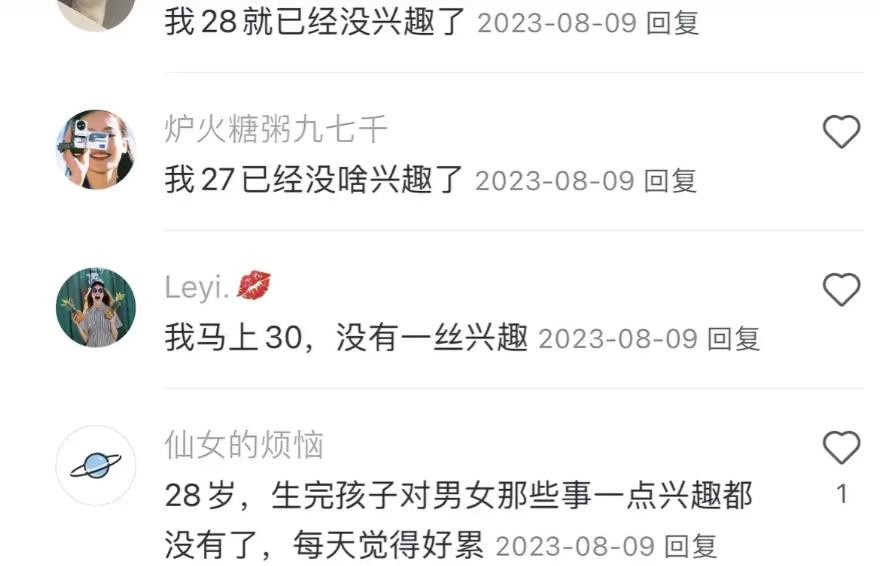The height and width of the screenshot is (566, 880).
Task: Open the planet avatar of 仙女的烦恼
Action: [x=96, y=465]
